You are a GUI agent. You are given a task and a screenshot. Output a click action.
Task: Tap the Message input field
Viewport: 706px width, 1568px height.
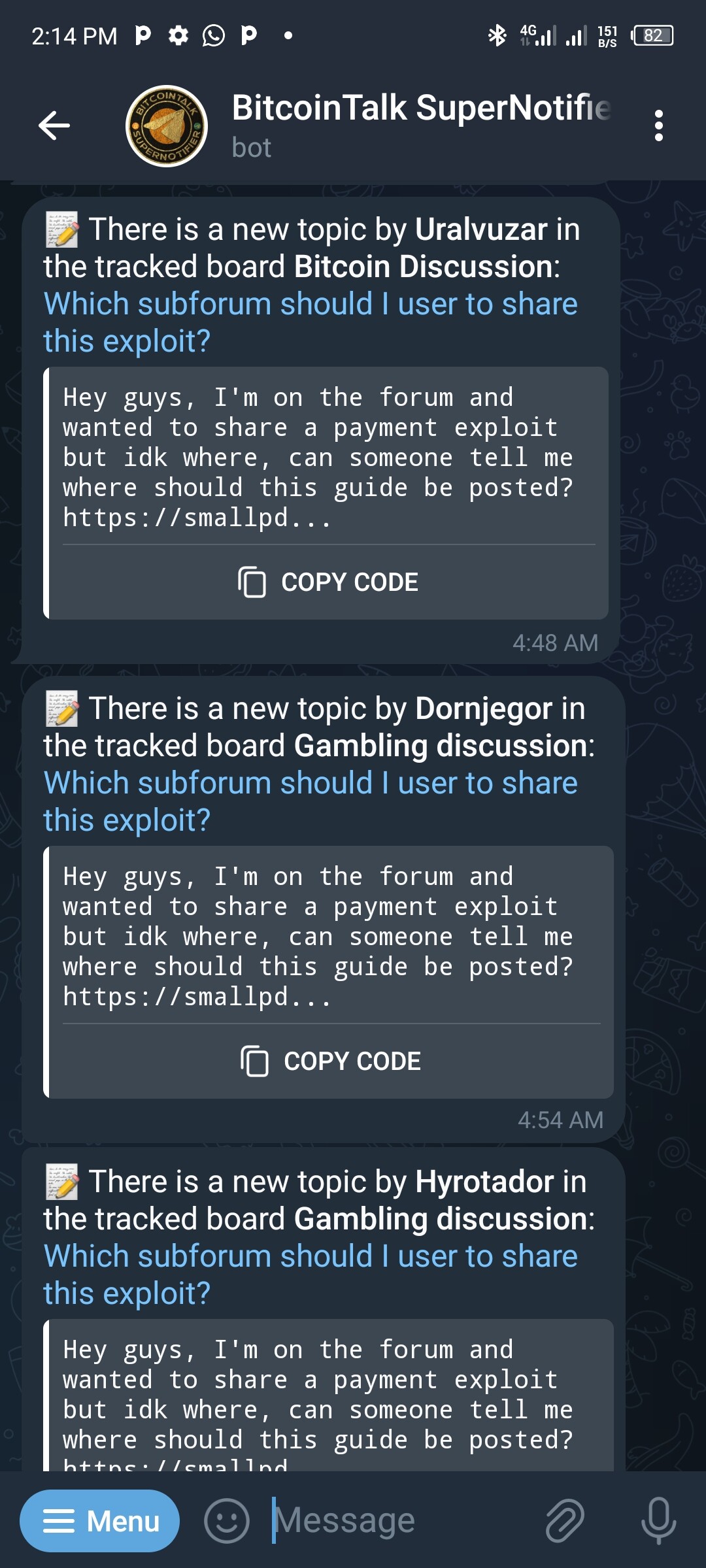click(399, 1521)
